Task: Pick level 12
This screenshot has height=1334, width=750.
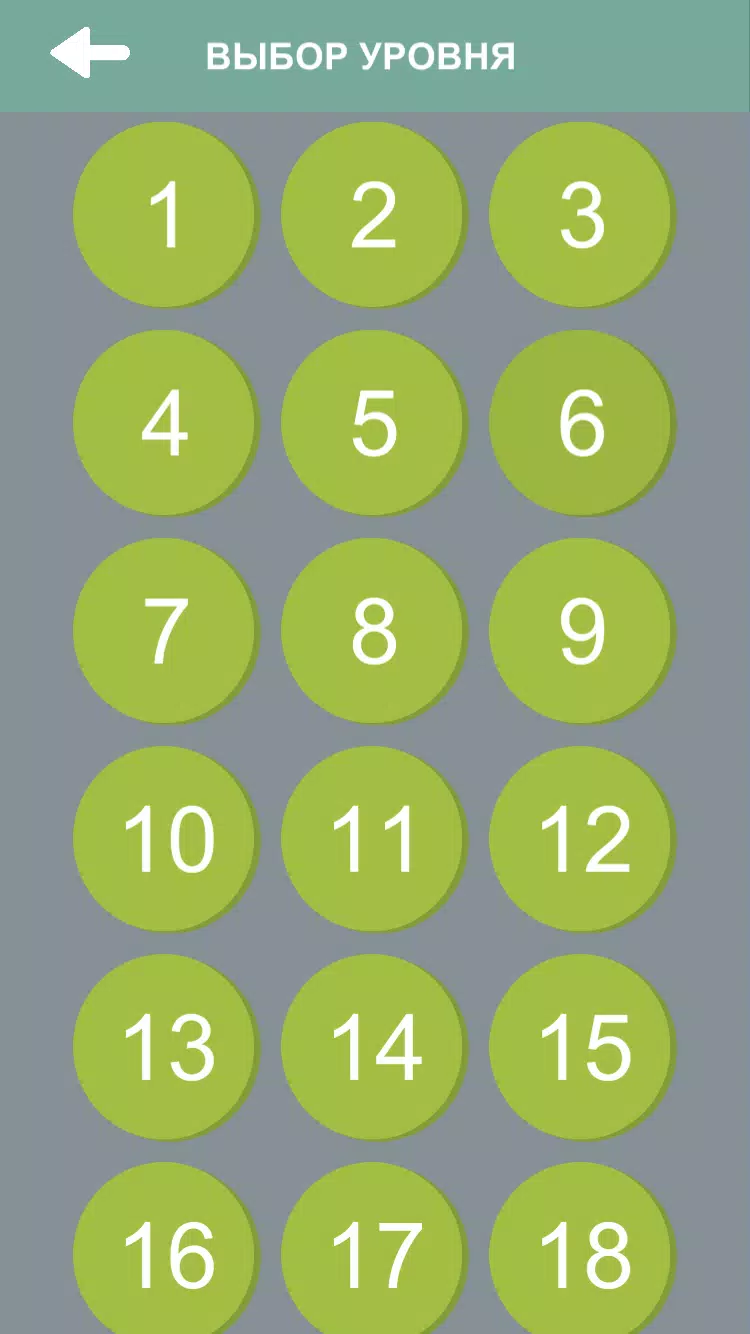Action: [x=581, y=838]
